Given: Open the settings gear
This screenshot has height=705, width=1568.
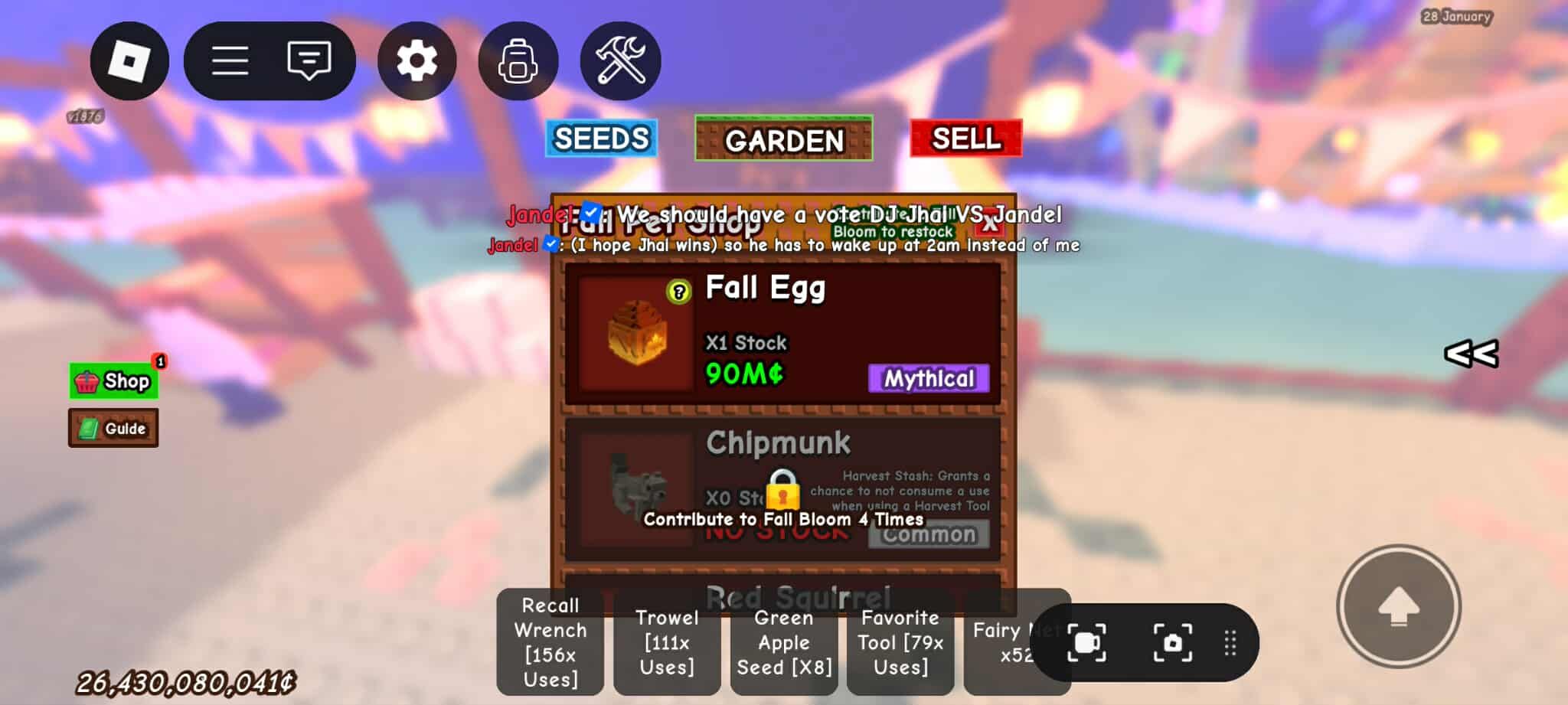Looking at the screenshot, I should tap(416, 61).
